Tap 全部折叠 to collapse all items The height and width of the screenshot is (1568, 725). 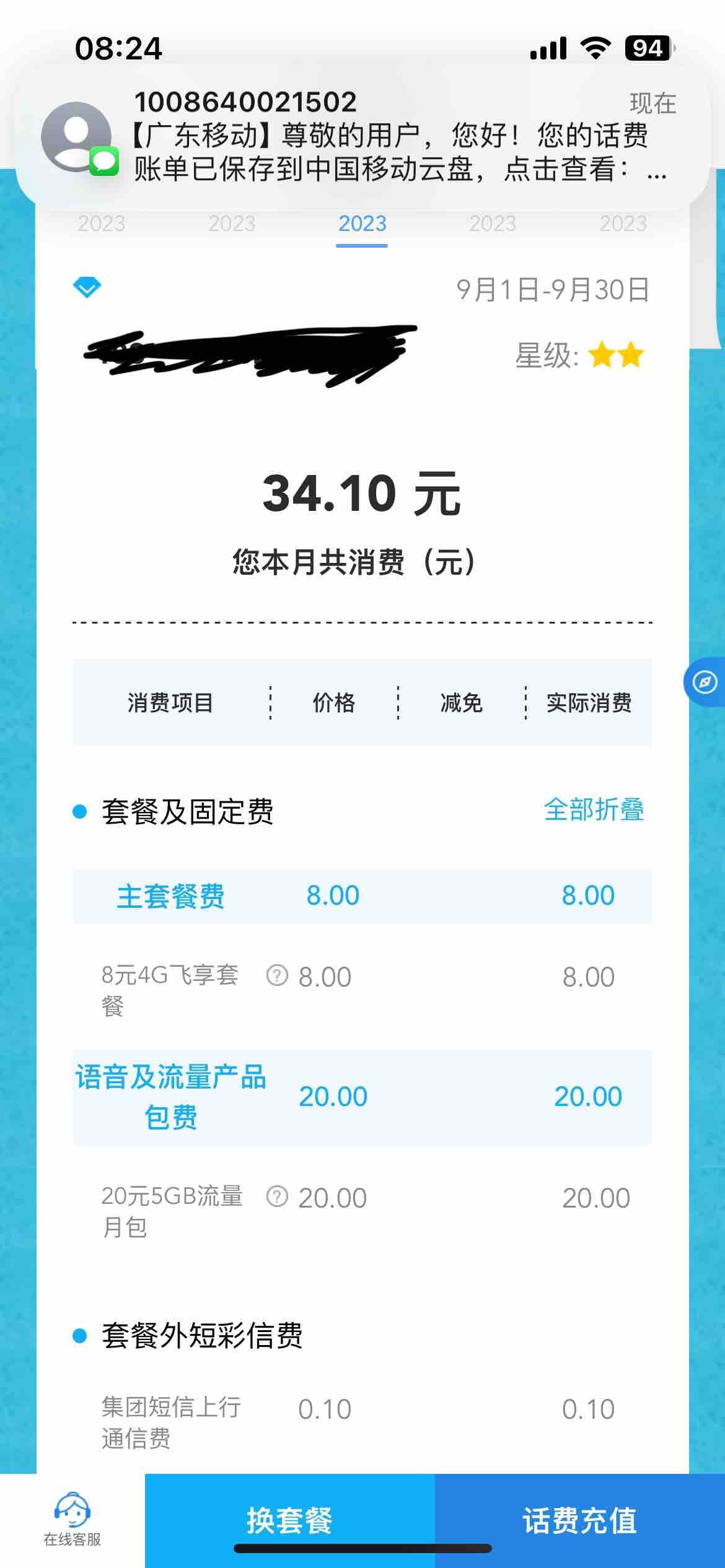coord(594,810)
